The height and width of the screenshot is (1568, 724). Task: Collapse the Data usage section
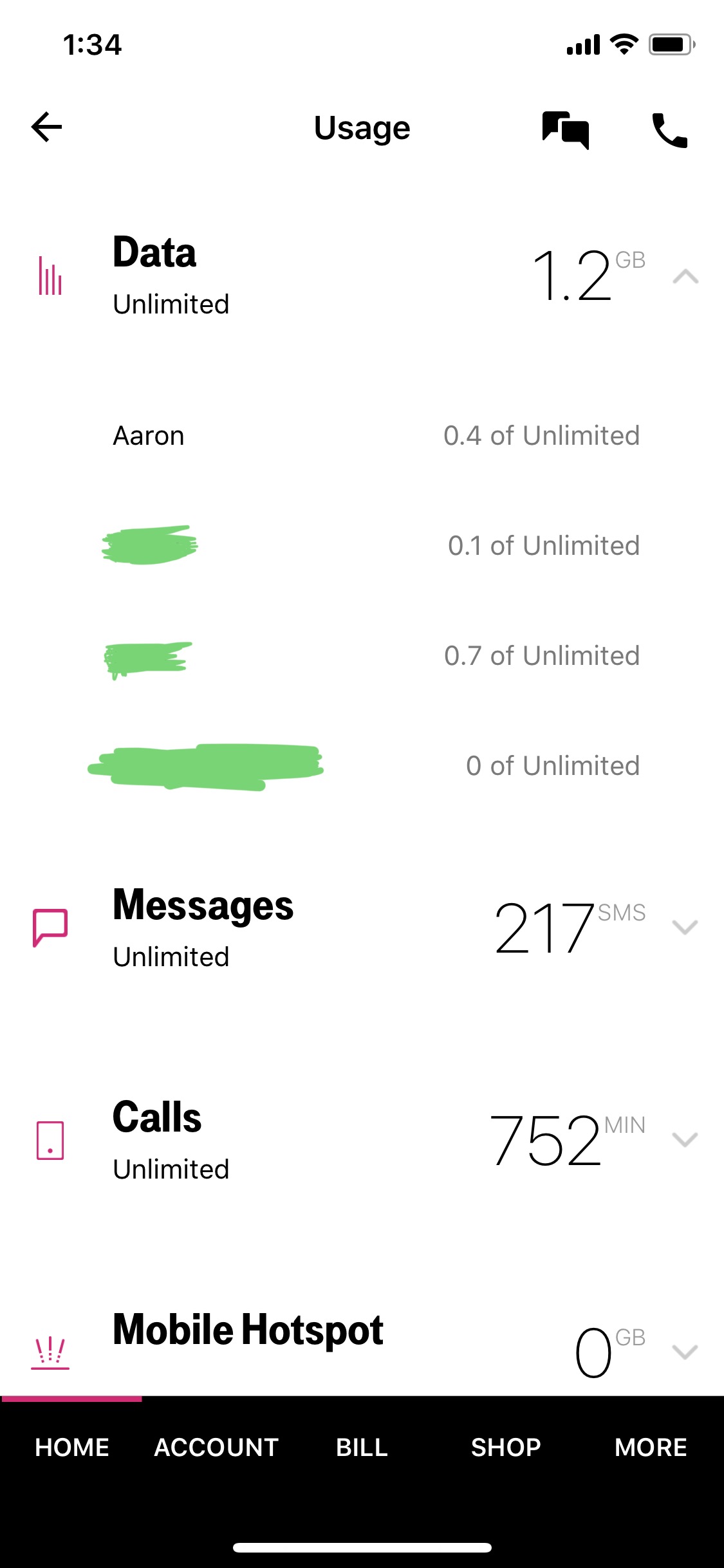point(685,276)
